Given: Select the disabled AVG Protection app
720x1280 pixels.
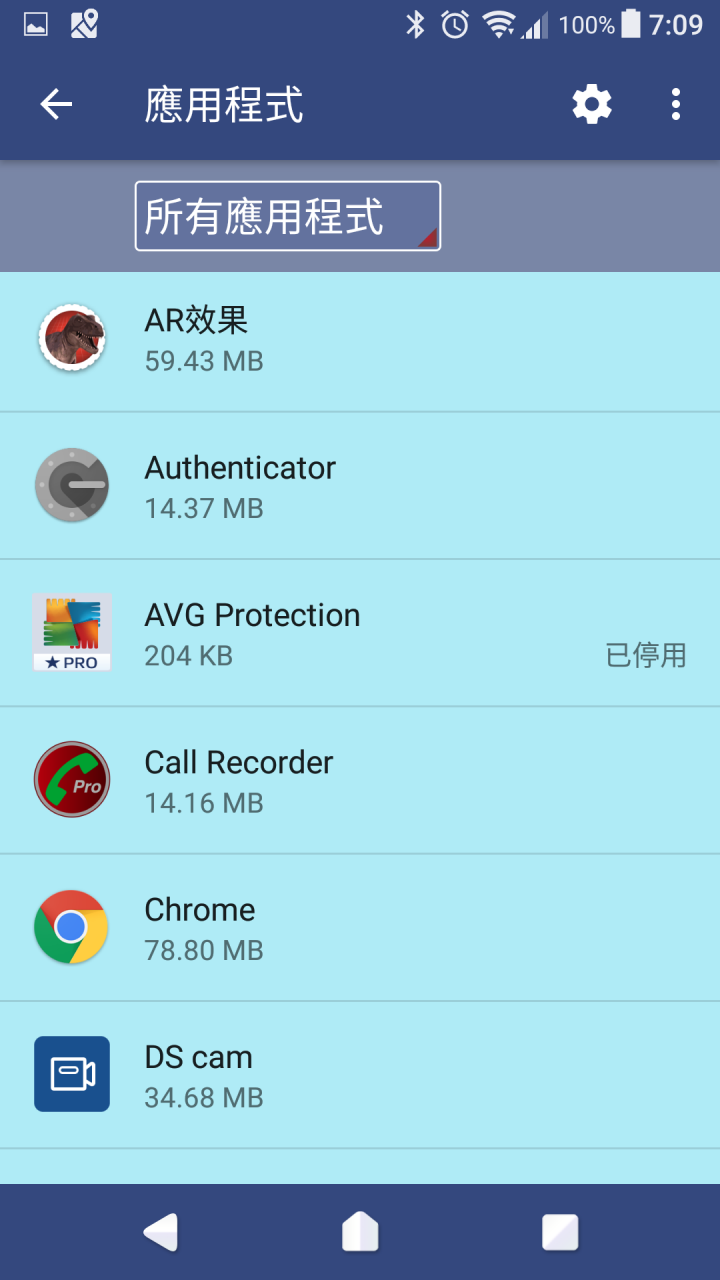Looking at the screenshot, I should pos(360,633).
